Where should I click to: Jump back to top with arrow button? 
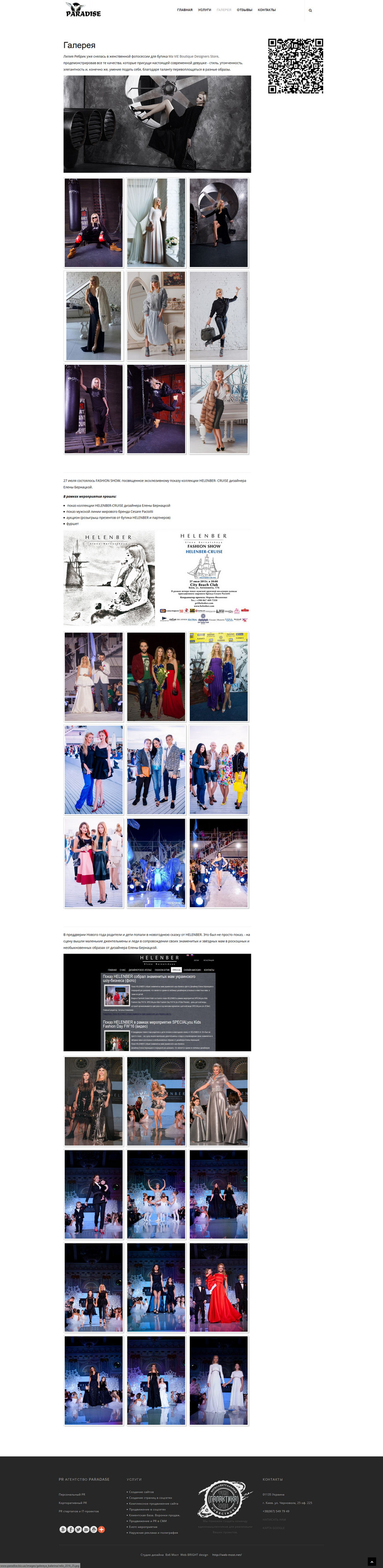pos(372,1561)
